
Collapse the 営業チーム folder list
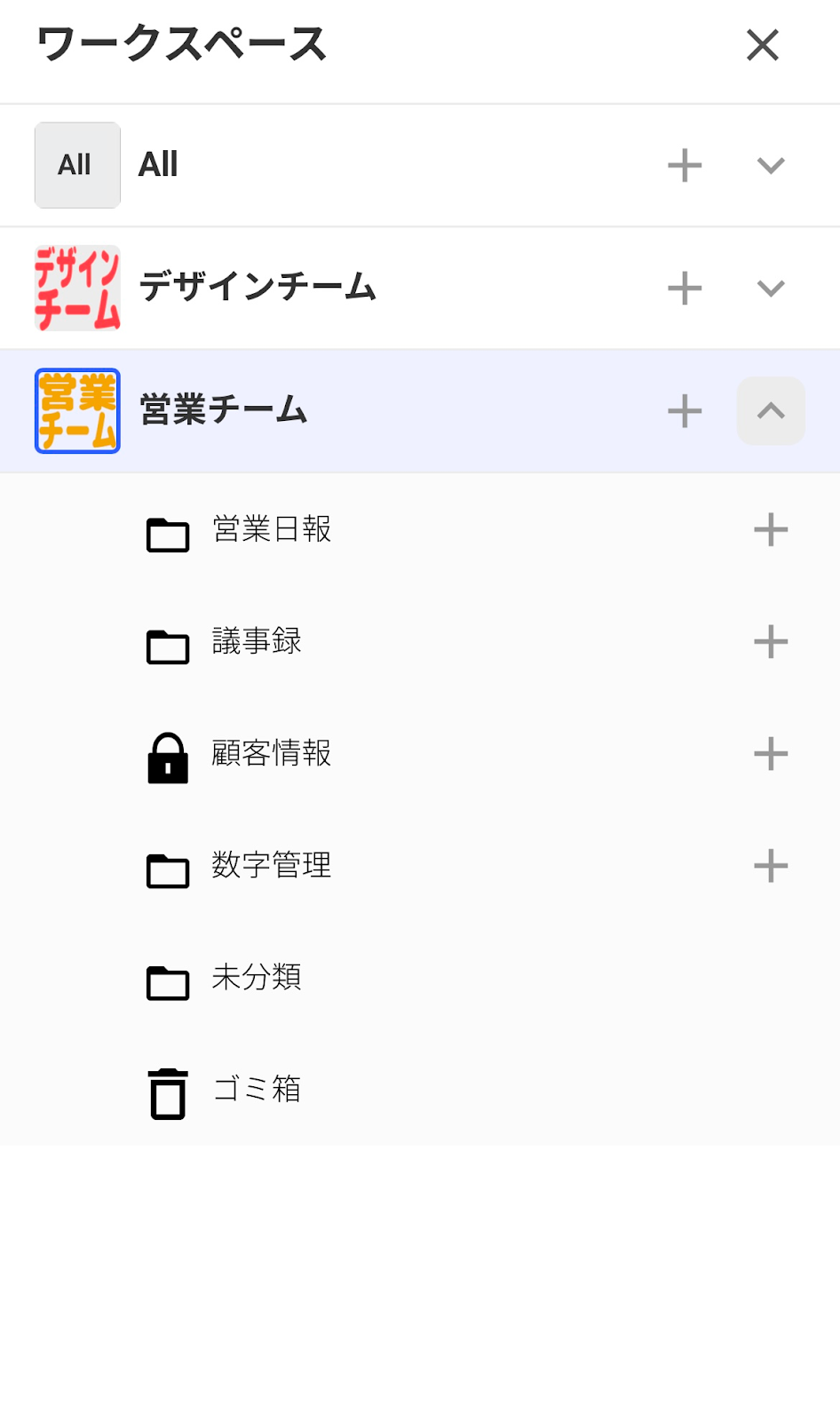pyautogui.click(x=771, y=411)
